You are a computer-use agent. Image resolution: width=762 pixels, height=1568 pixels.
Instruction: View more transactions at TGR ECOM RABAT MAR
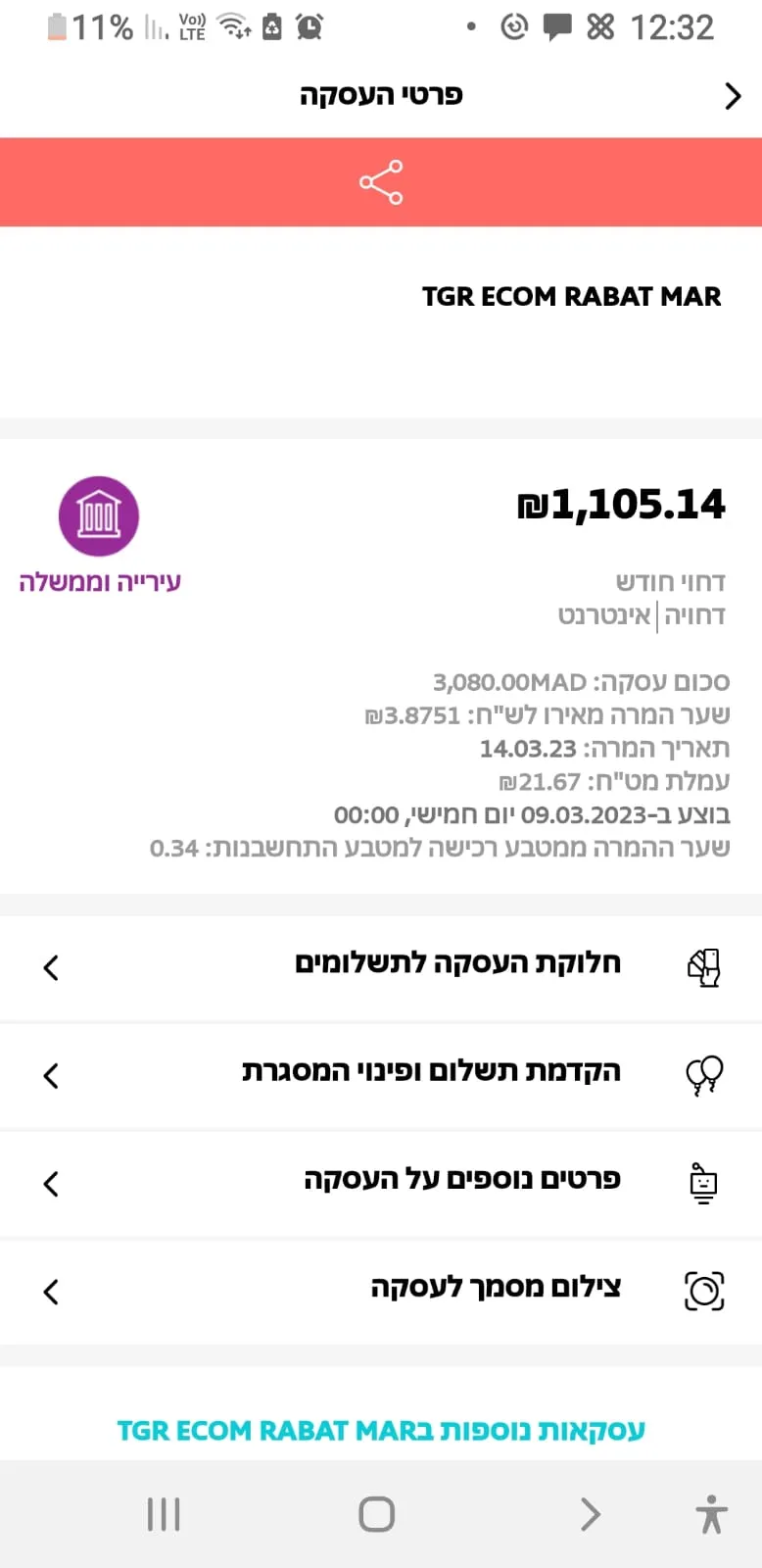click(x=381, y=1430)
